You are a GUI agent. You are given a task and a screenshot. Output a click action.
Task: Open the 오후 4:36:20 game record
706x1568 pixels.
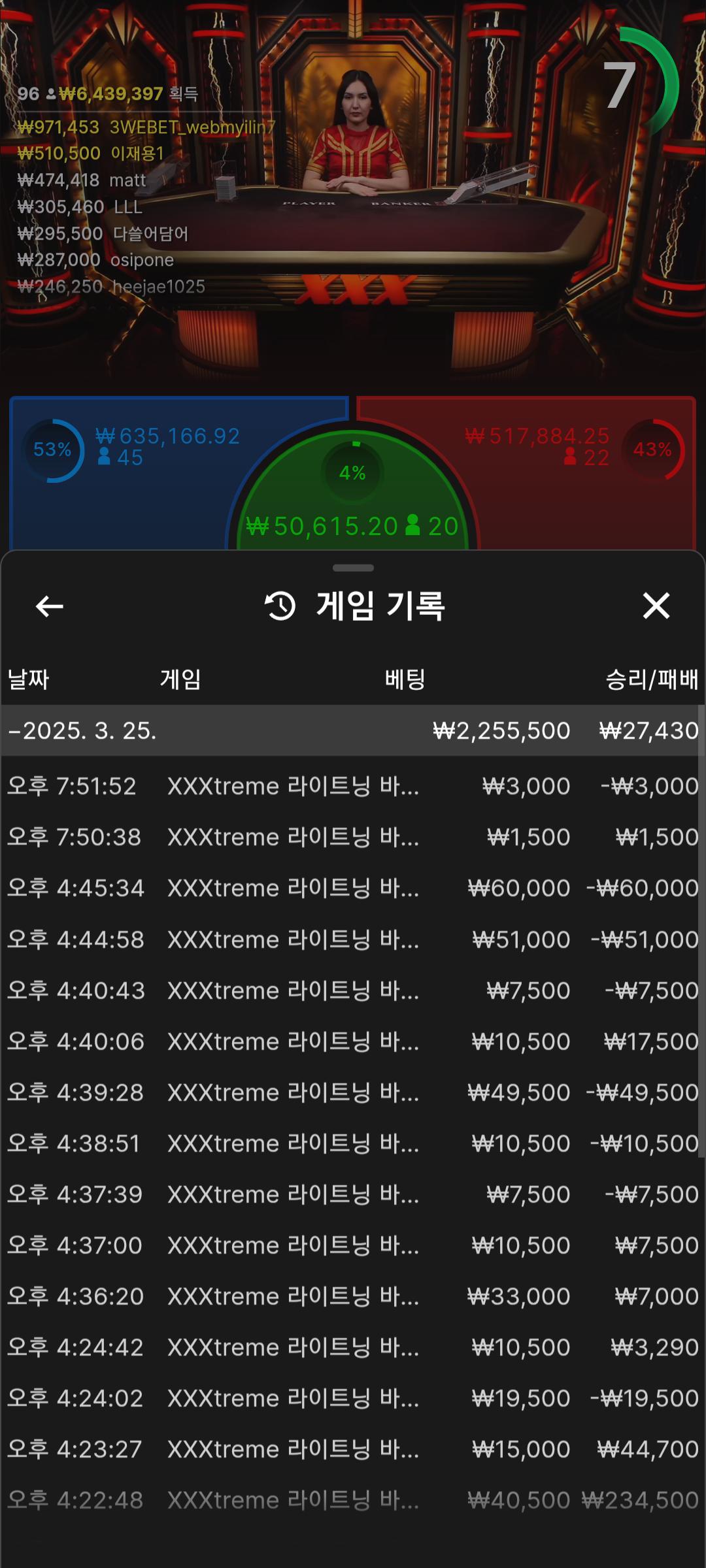353,1296
